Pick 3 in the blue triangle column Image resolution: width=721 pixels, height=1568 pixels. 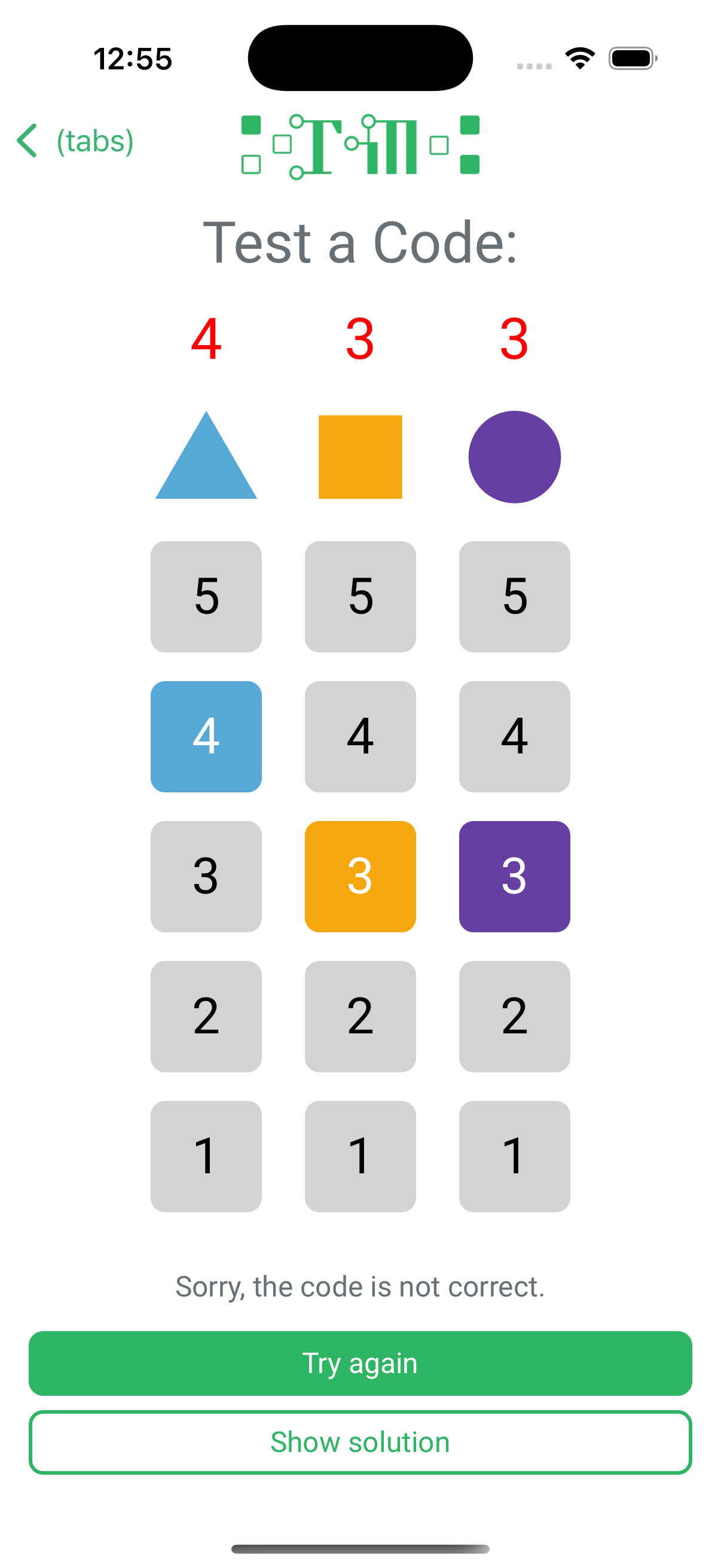click(x=206, y=877)
